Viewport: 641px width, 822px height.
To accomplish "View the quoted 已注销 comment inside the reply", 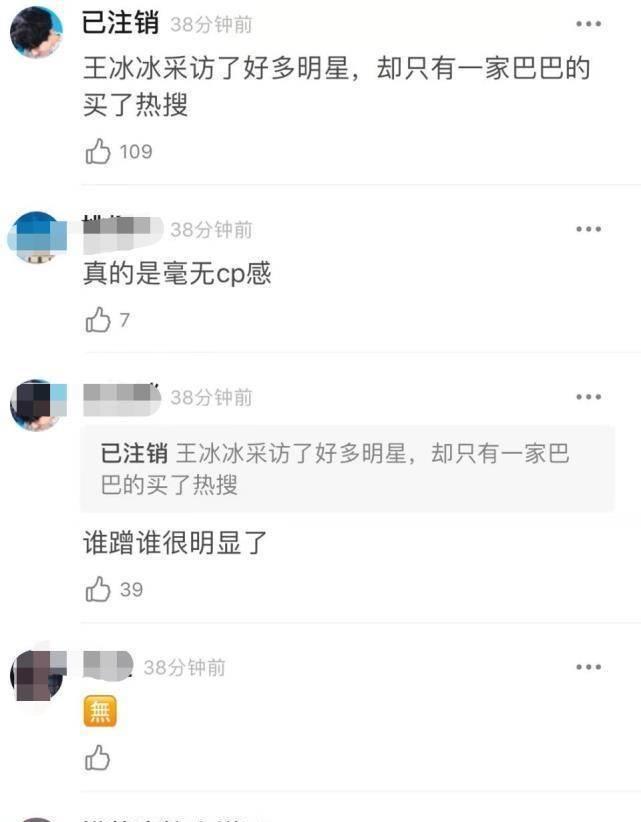I will (x=347, y=469).
